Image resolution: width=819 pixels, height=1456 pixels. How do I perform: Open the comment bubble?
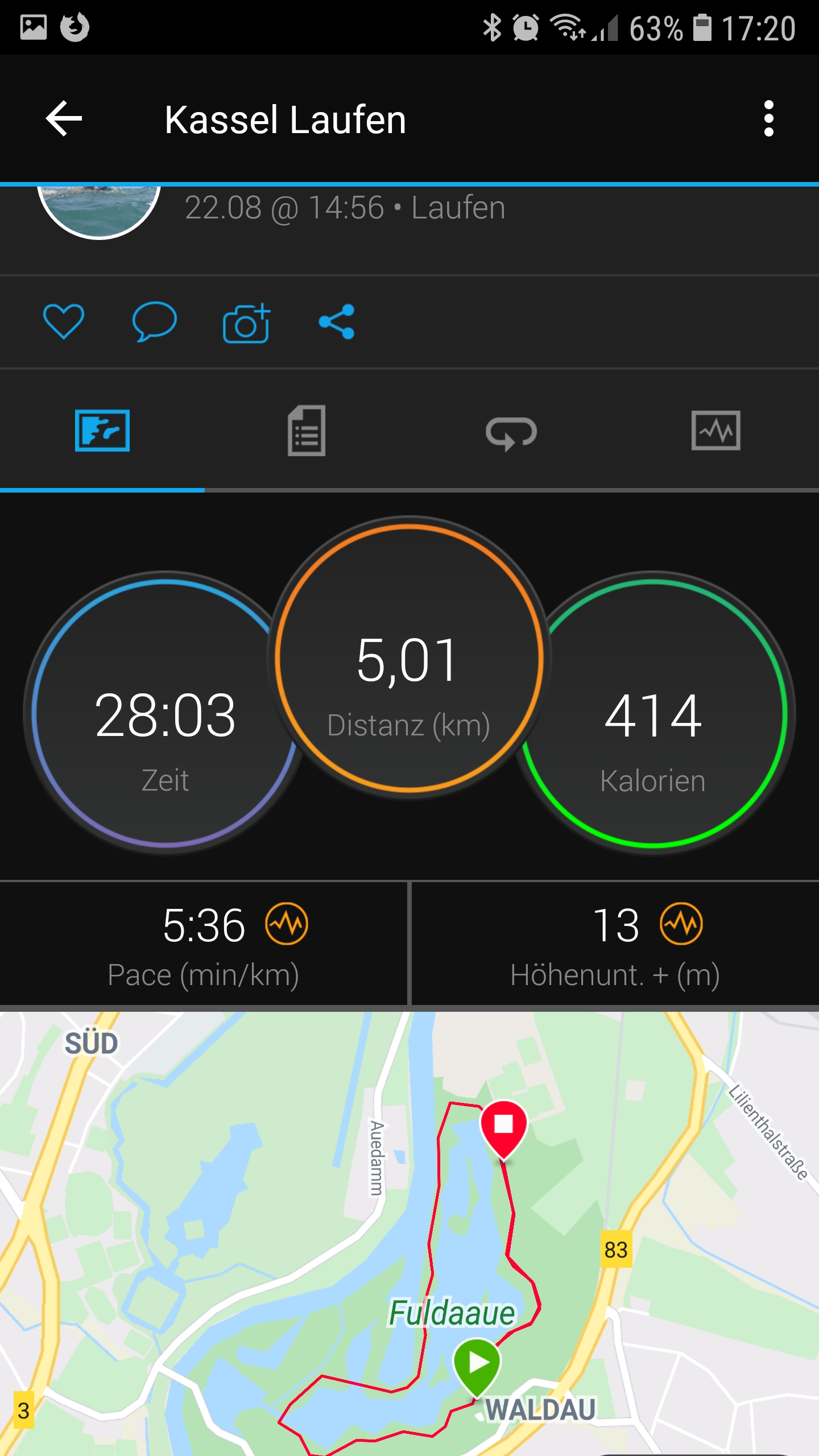154,321
